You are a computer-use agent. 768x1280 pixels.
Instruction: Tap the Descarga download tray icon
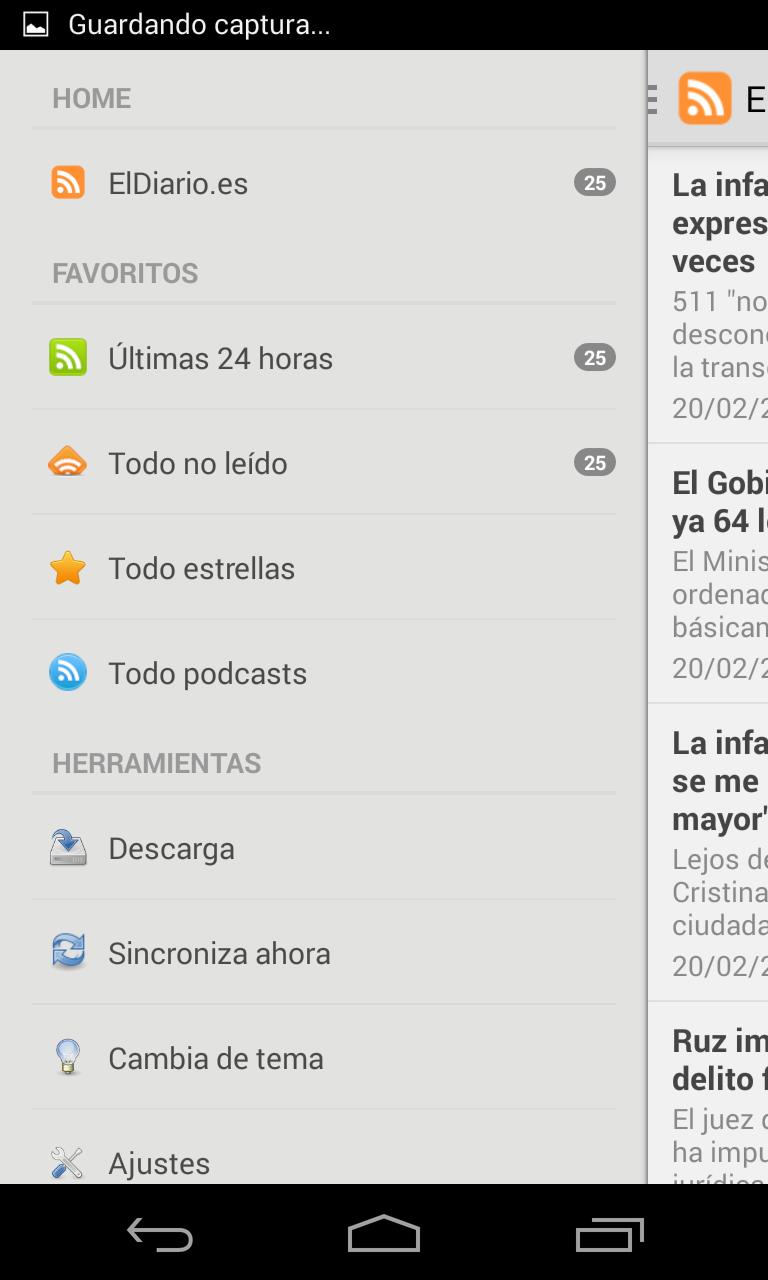[68, 848]
